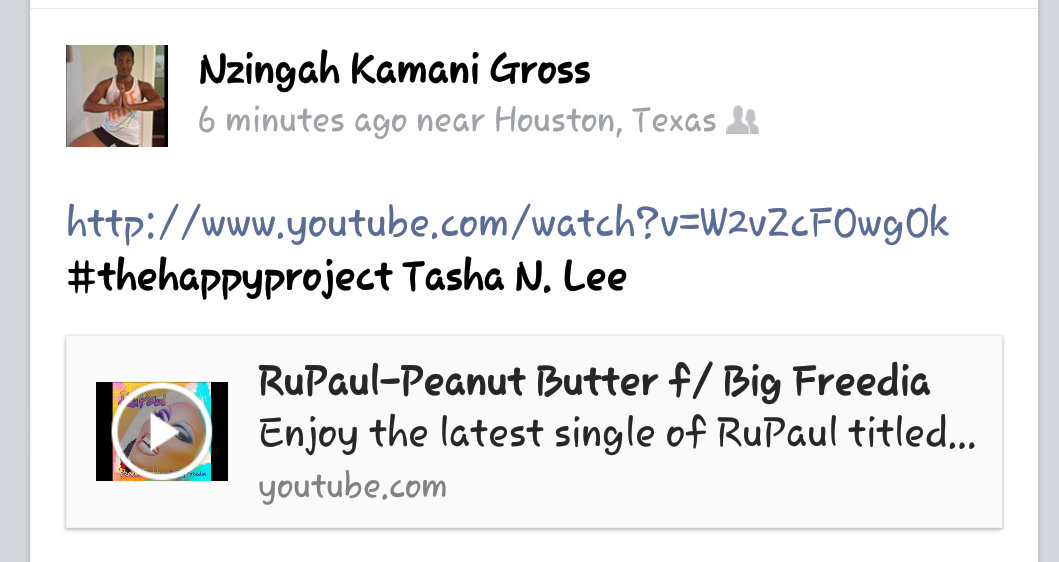Open the name link Nzingah Kamani Gross
Viewport: 1059px width, 562px height.
click(x=394, y=70)
